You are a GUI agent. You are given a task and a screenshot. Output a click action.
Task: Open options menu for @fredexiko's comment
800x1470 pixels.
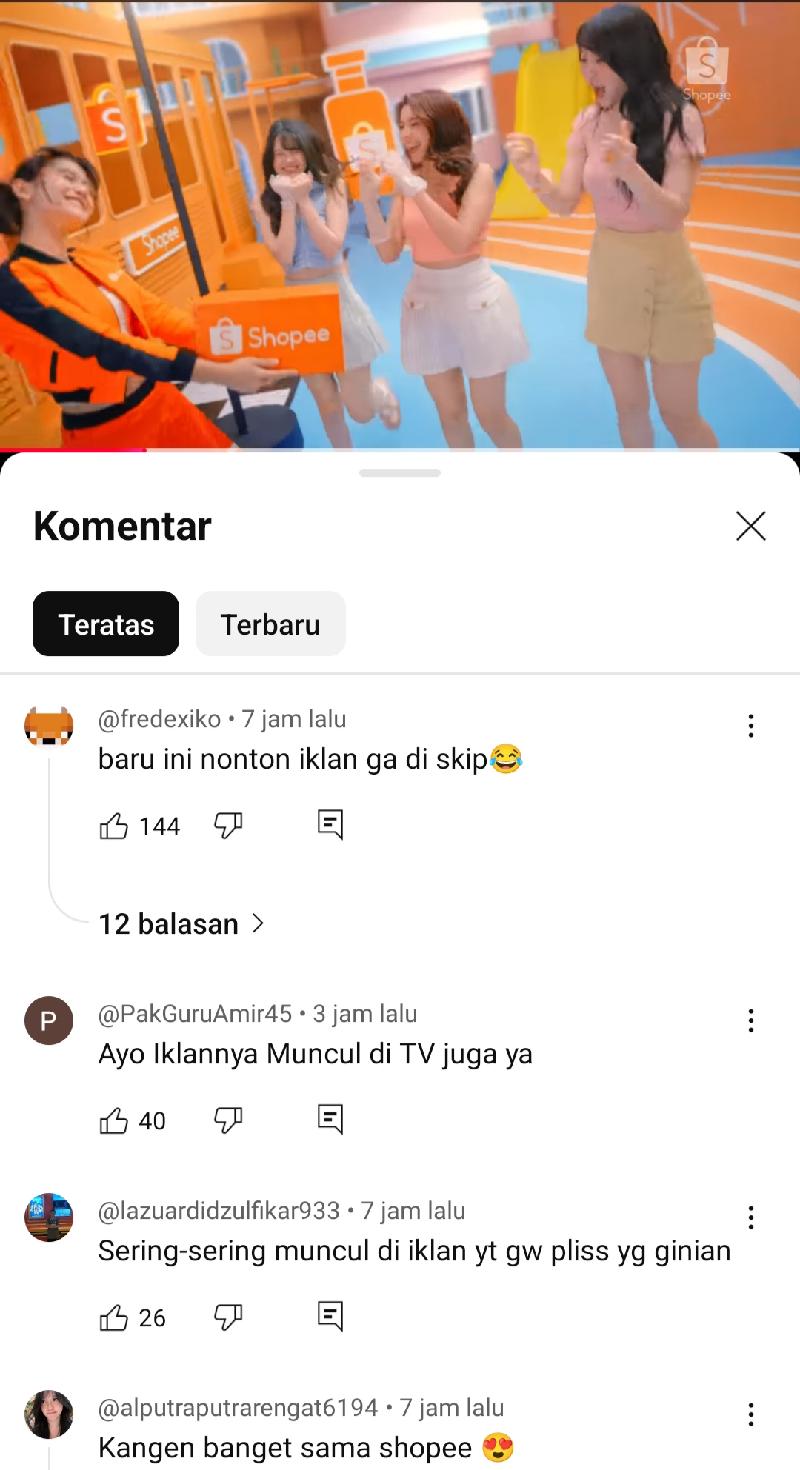click(750, 726)
